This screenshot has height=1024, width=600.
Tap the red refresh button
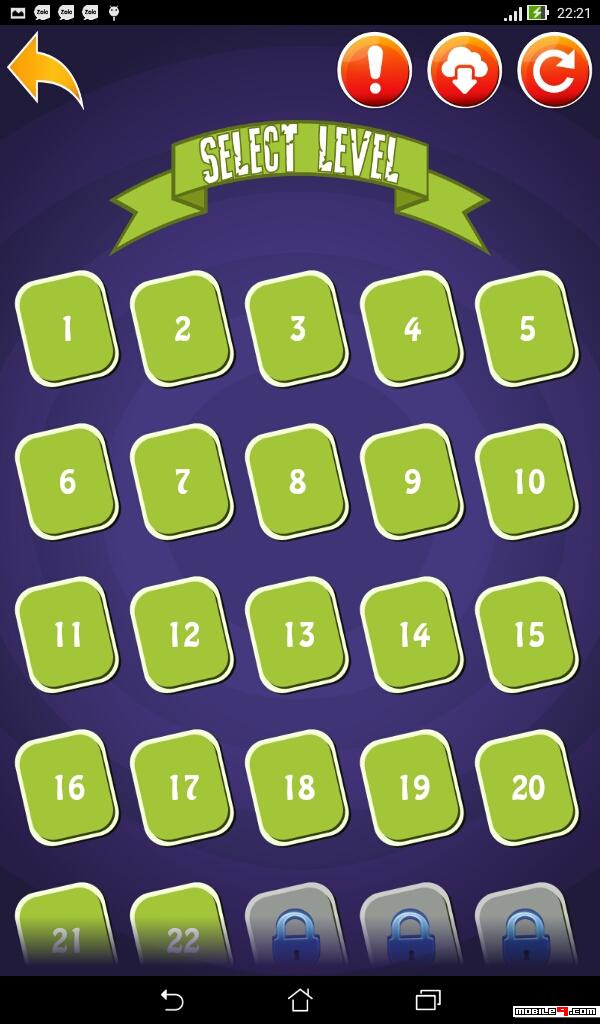(x=554, y=70)
